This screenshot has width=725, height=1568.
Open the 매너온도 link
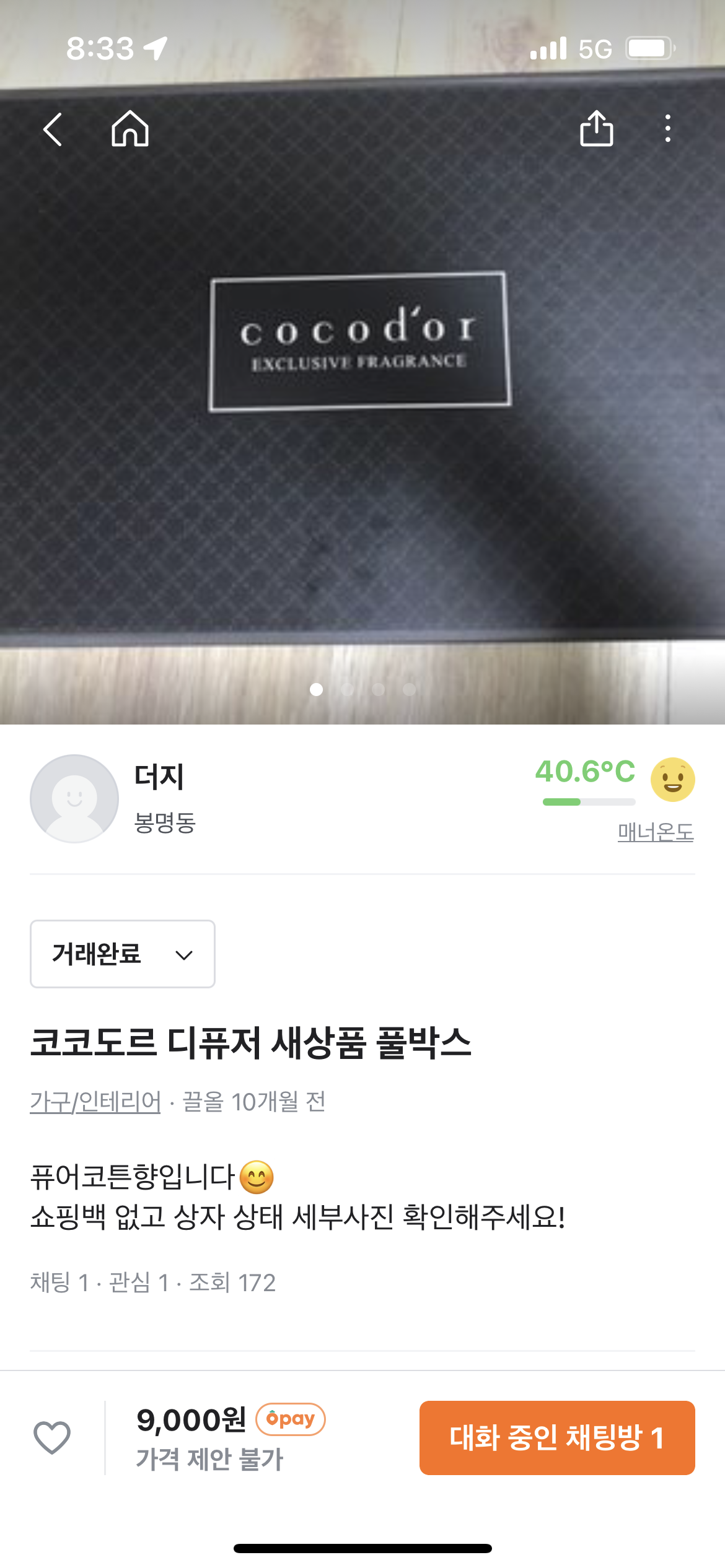[655, 832]
